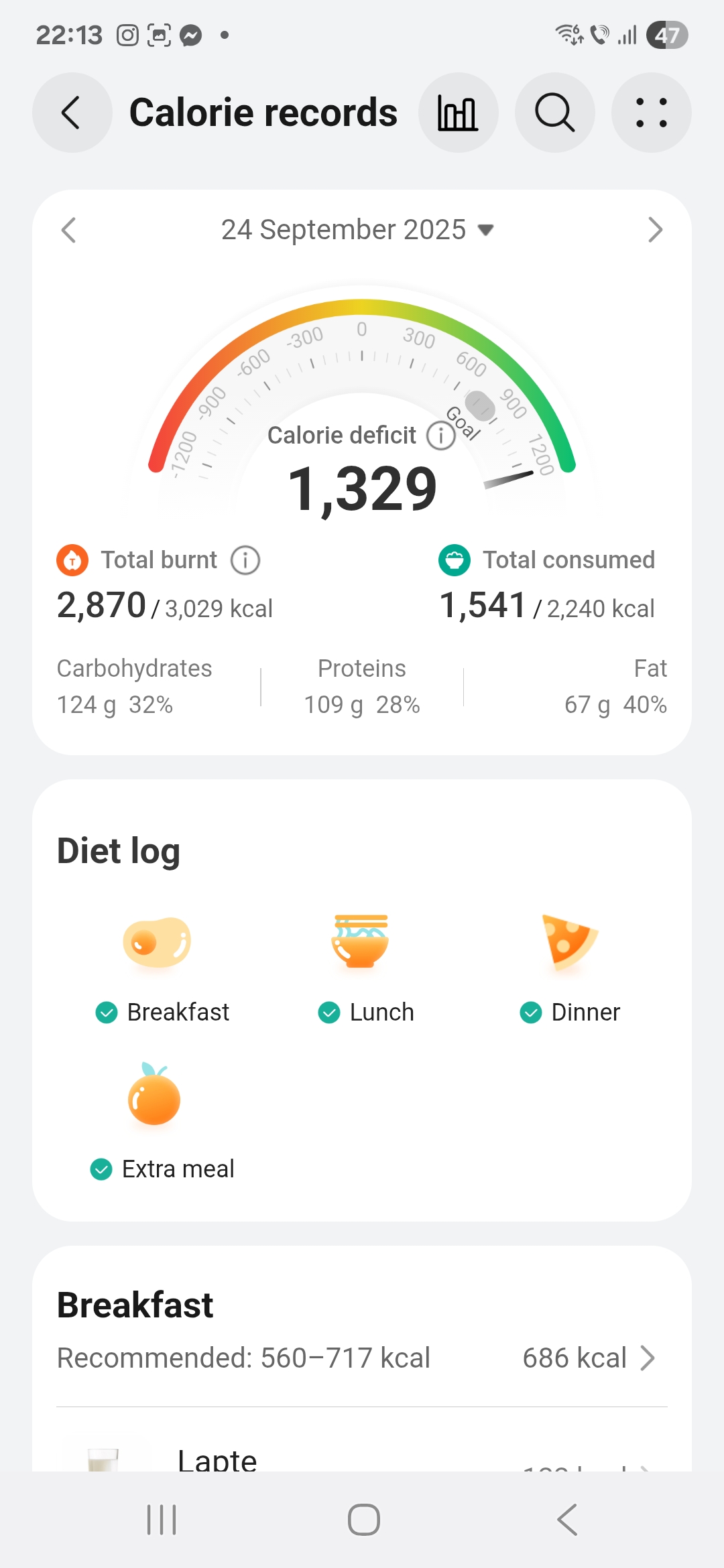Open the recent apps view
This screenshot has width=724, height=1568.
(x=162, y=1519)
